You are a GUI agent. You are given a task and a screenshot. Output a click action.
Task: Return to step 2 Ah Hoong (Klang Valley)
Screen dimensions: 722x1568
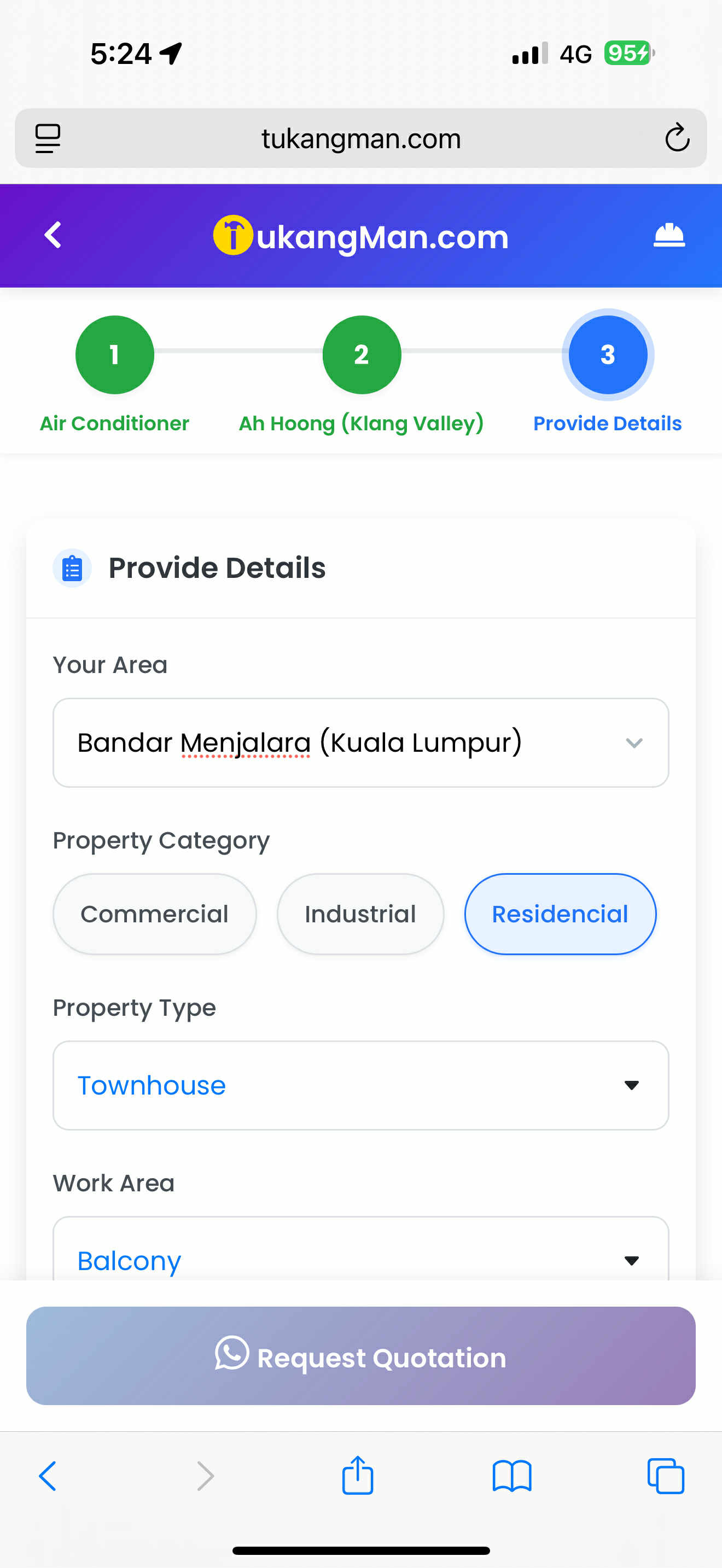[x=362, y=355]
